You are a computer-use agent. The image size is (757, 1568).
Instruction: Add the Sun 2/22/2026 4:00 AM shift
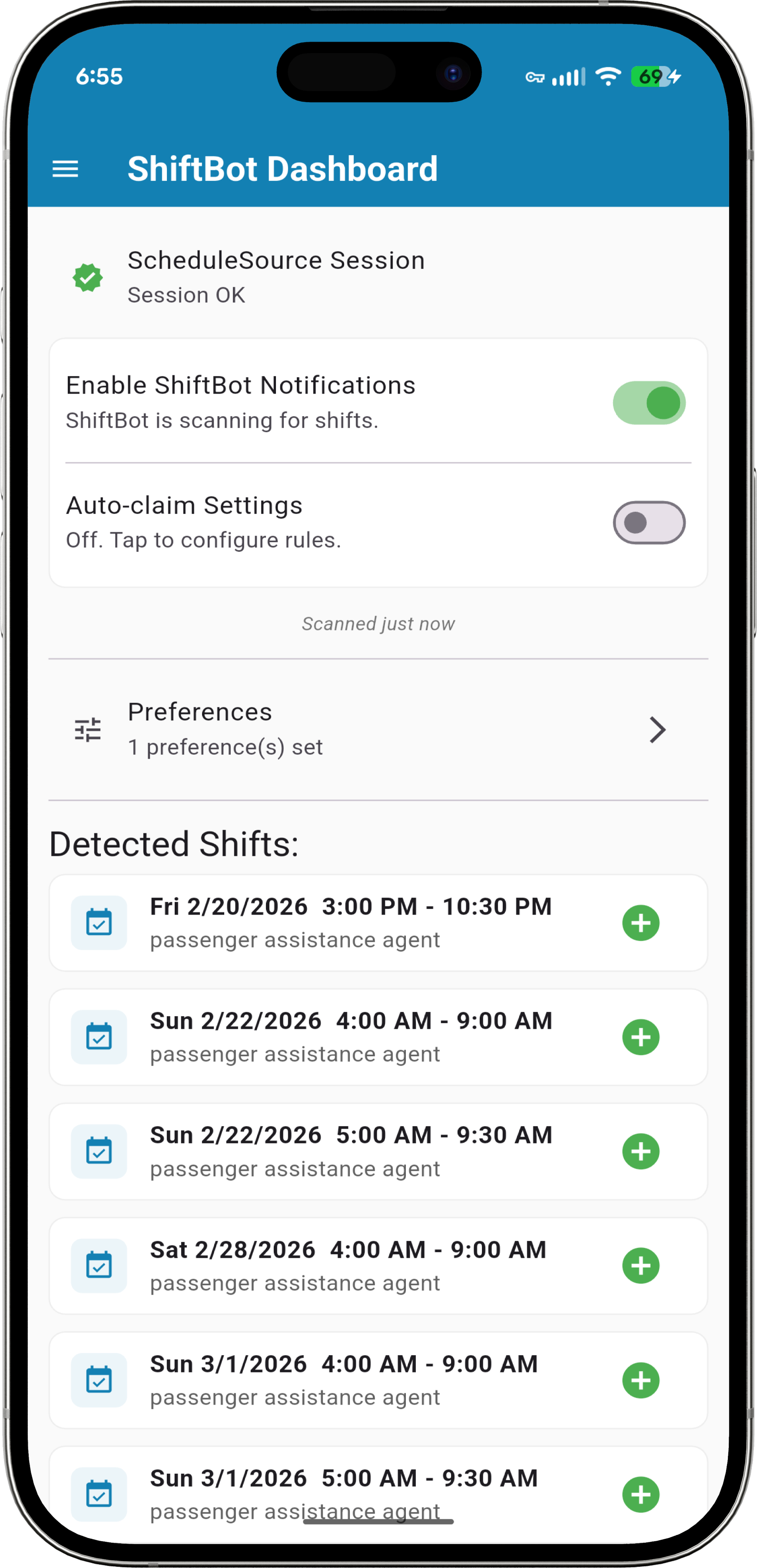coord(641,1037)
